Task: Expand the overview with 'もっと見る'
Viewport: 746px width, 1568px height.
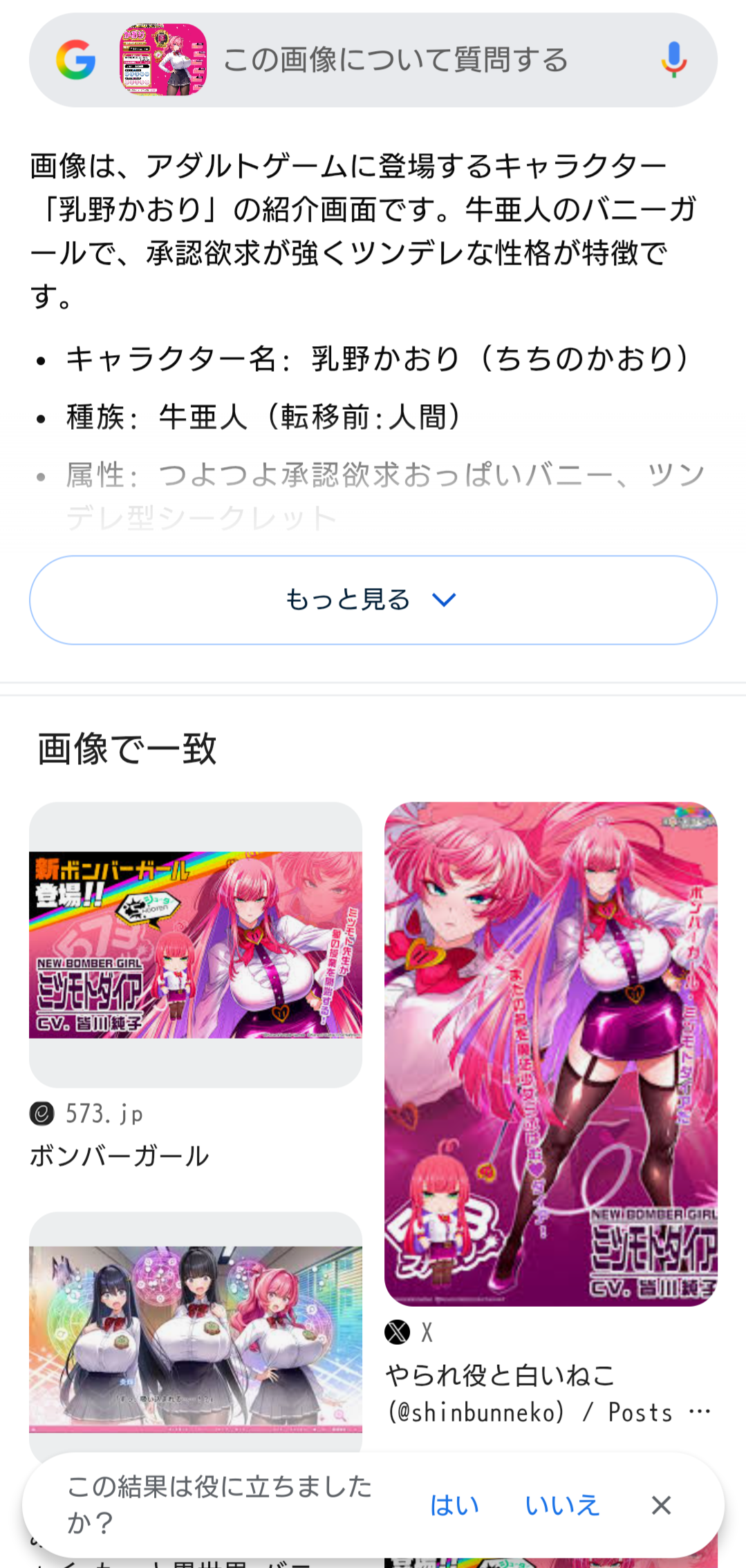Action: [x=373, y=600]
